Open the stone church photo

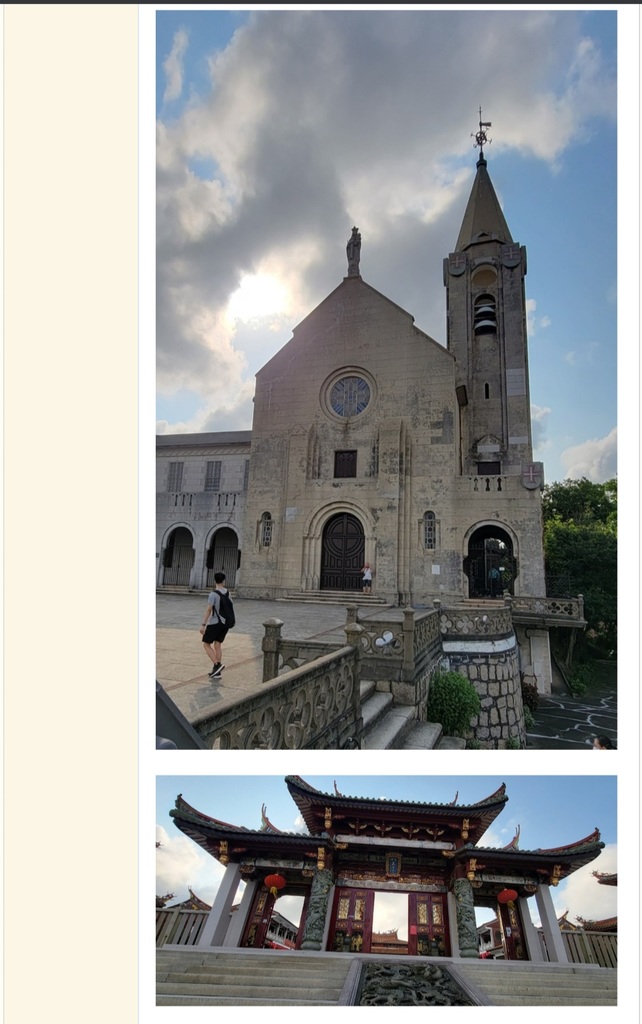click(x=386, y=380)
